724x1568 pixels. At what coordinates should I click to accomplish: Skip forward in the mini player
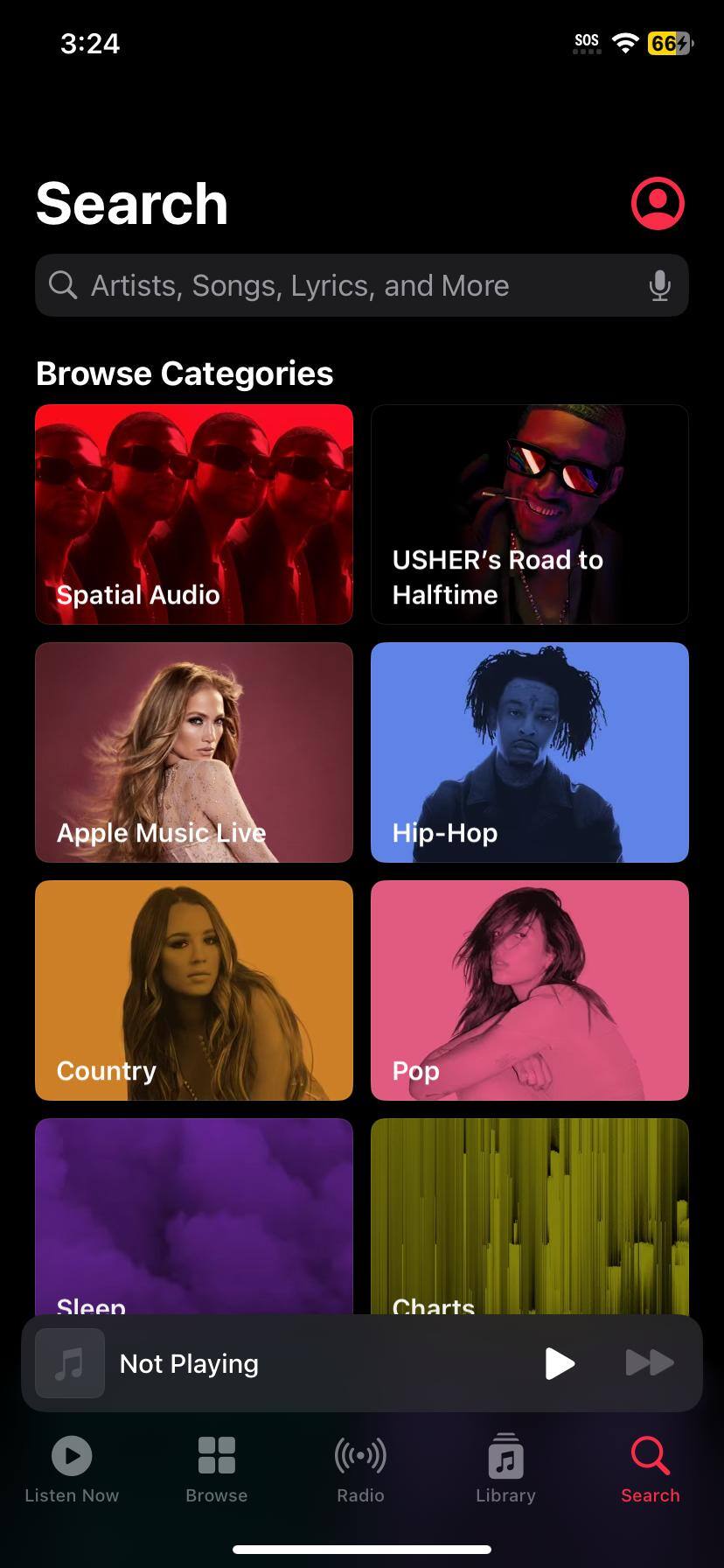pyautogui.click(x=650, y=1362)
